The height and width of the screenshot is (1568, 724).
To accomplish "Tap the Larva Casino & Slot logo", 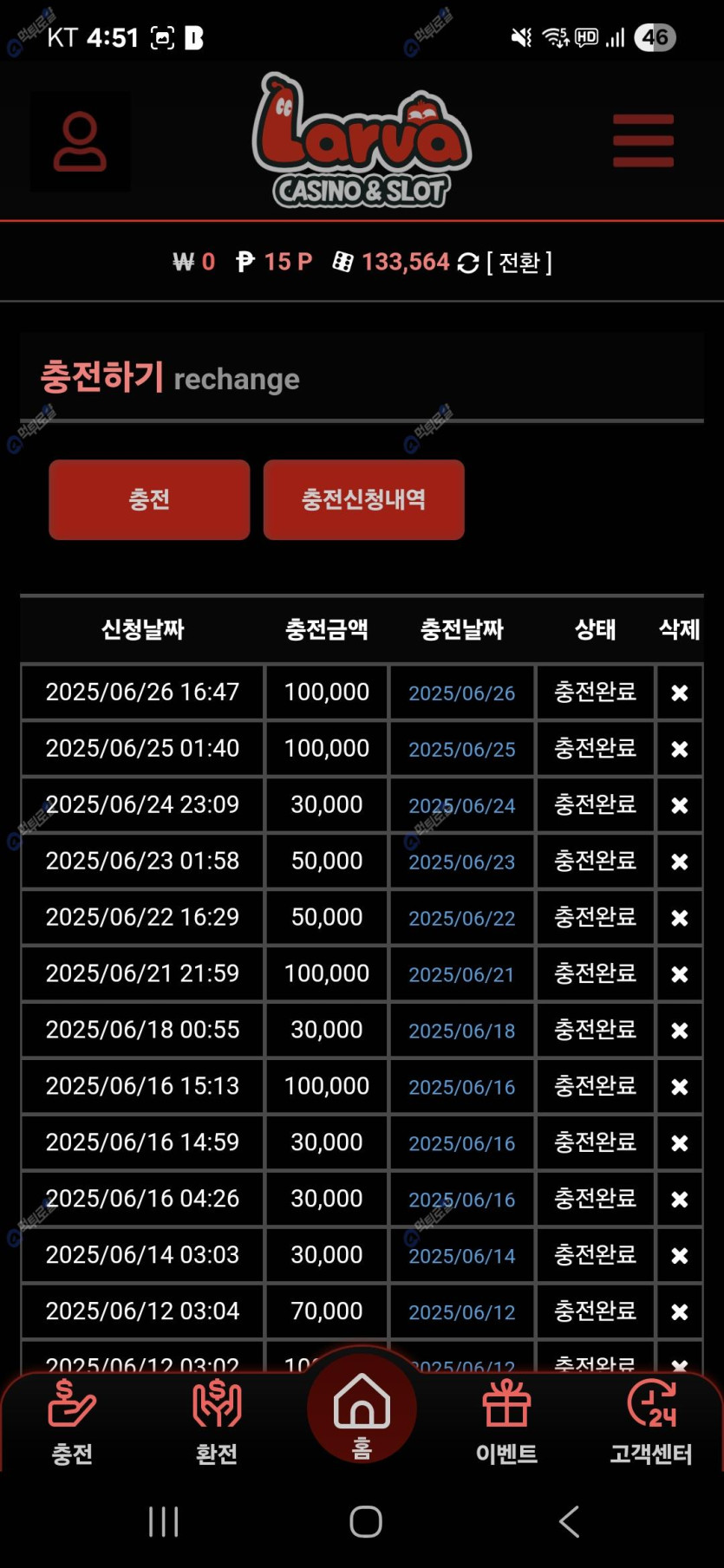I will coord(362,140).
